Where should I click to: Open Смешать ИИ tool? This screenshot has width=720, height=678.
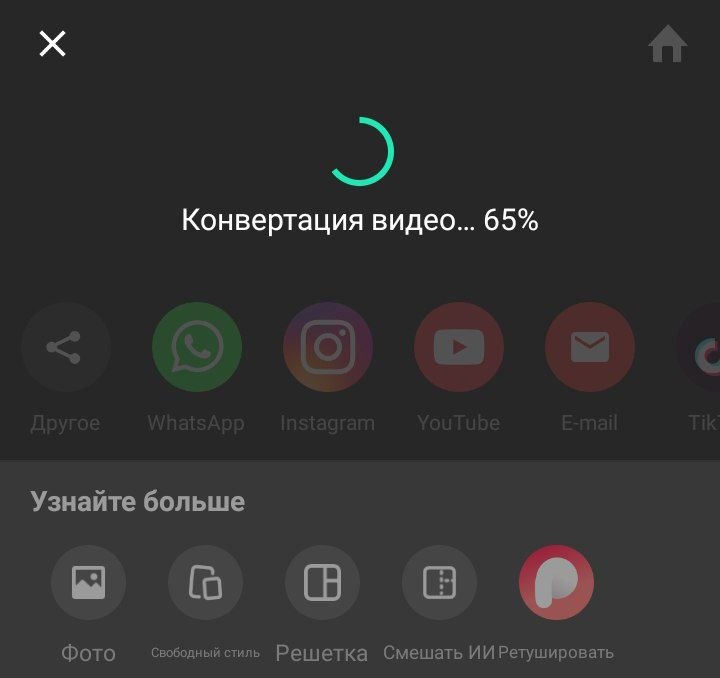(x=439, y=583)
